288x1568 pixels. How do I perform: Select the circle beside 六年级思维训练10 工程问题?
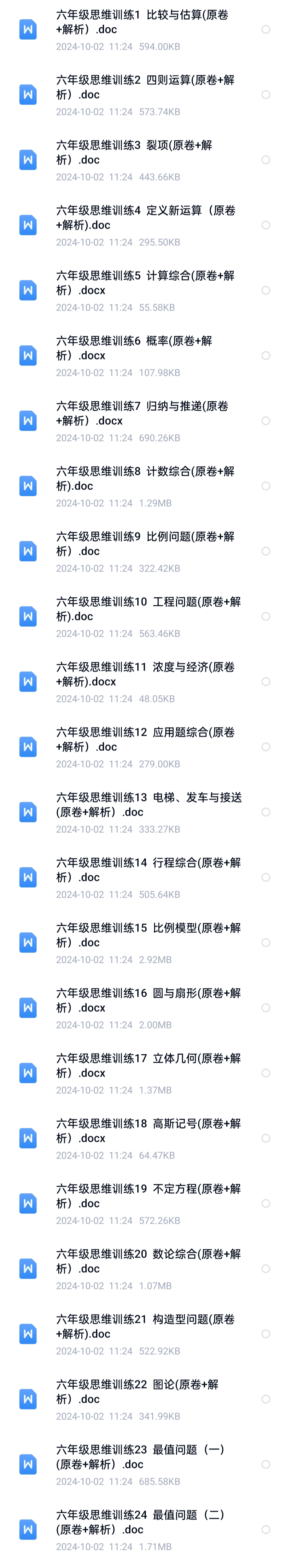point(266,617)
